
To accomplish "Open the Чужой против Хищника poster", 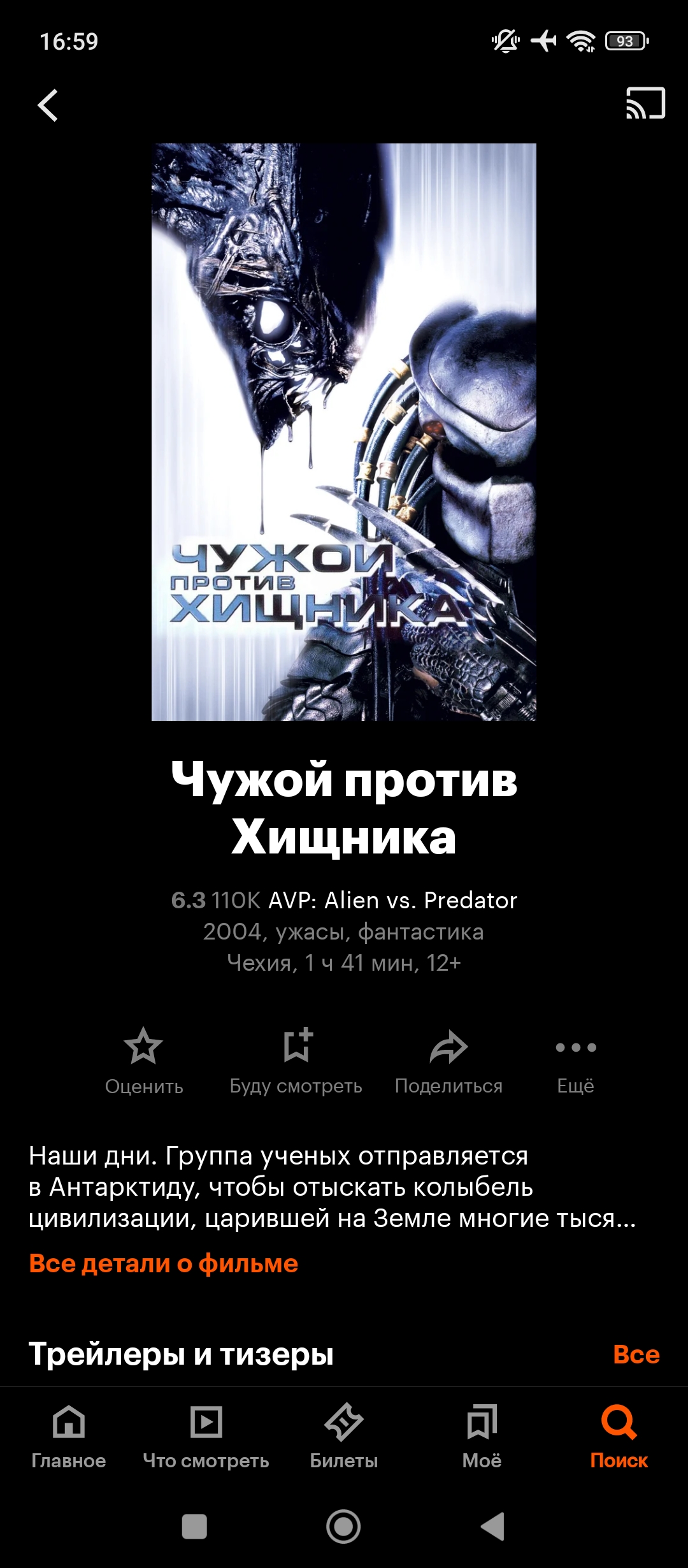I will tap(344, 432).
